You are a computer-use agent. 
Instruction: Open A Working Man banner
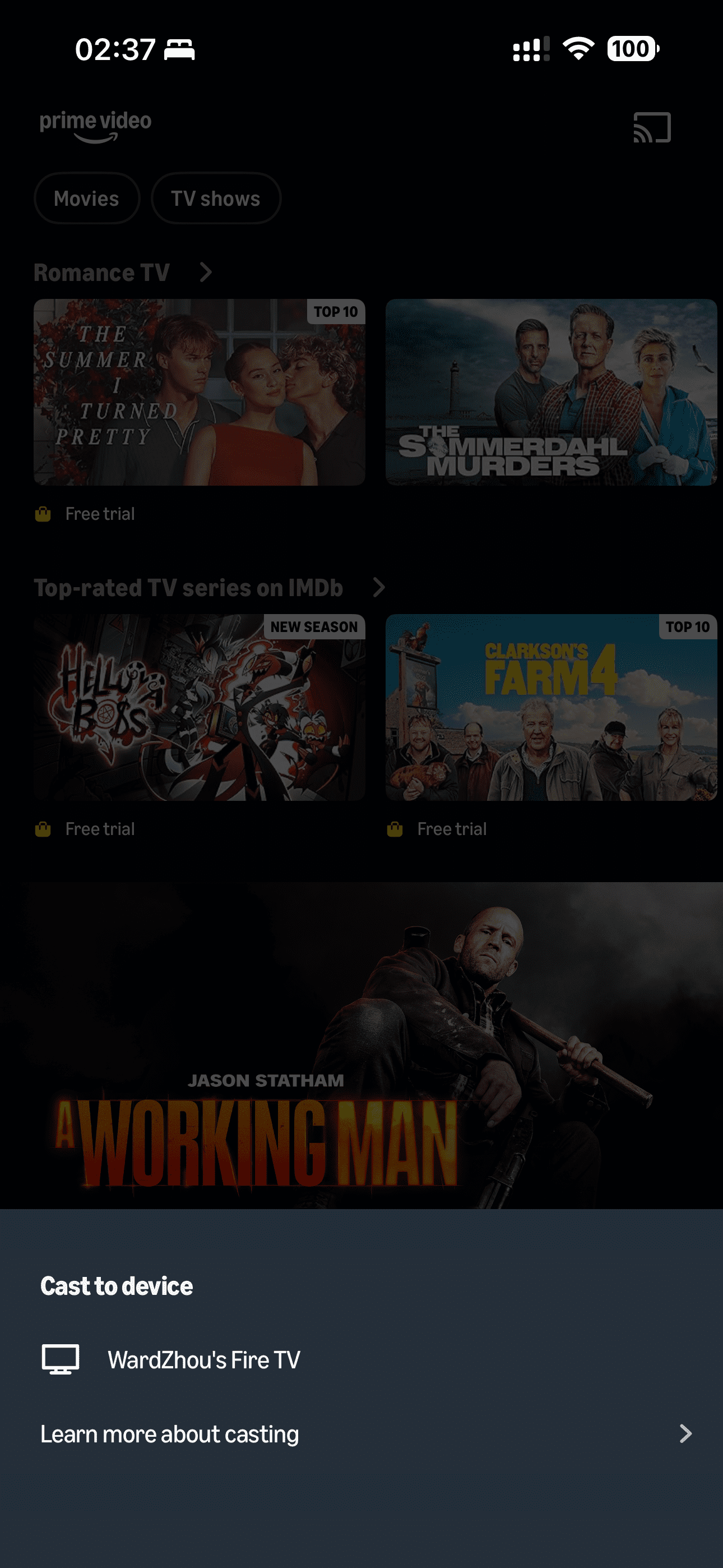click(361, 1045)
